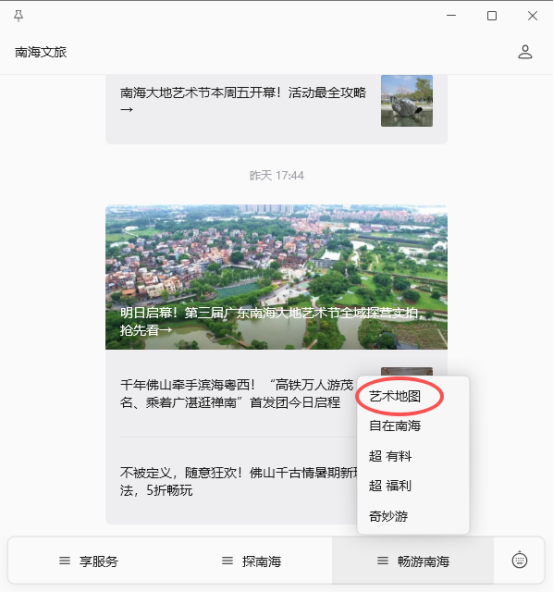Collapse the 畅游南海 bottom menu

[x=413, y=561]
